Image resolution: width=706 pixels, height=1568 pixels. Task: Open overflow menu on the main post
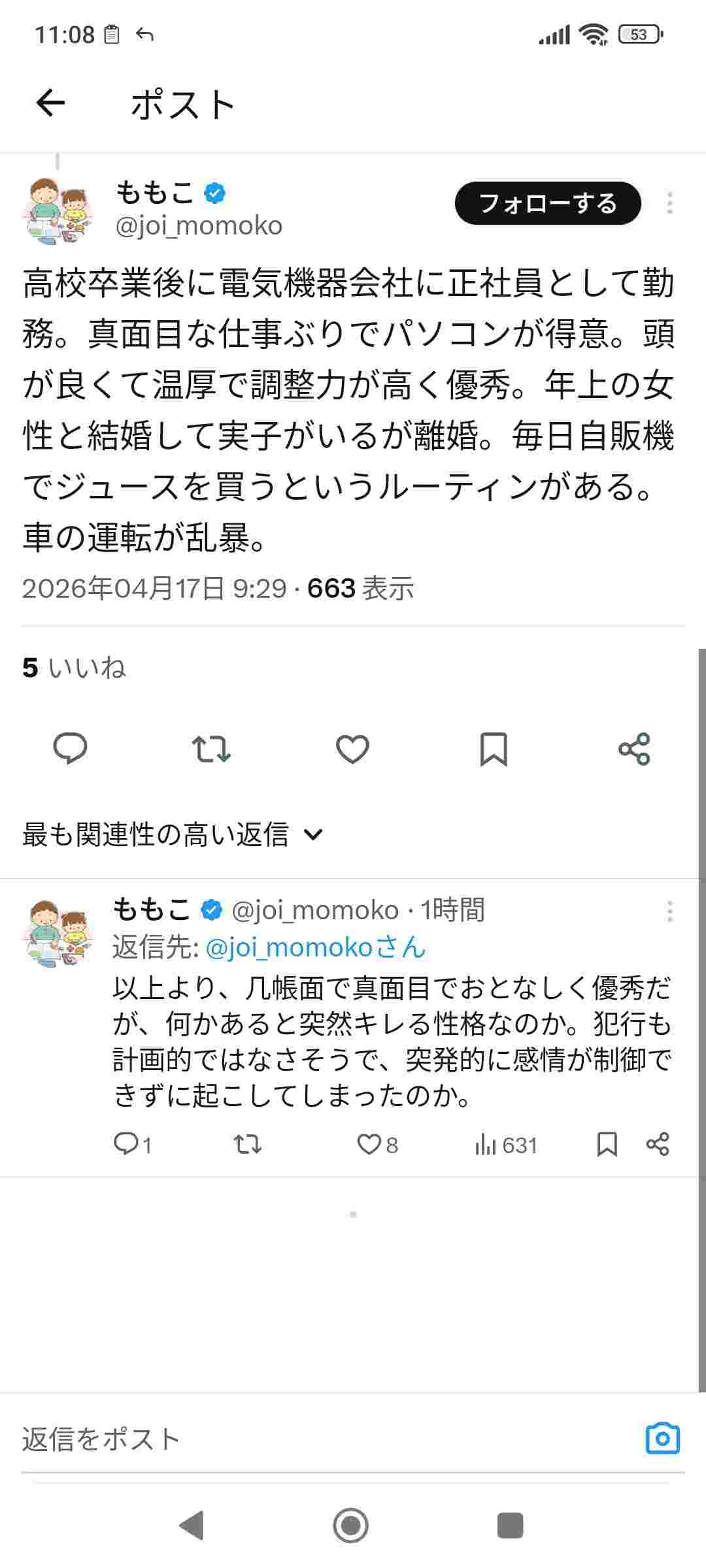(669, 203)
